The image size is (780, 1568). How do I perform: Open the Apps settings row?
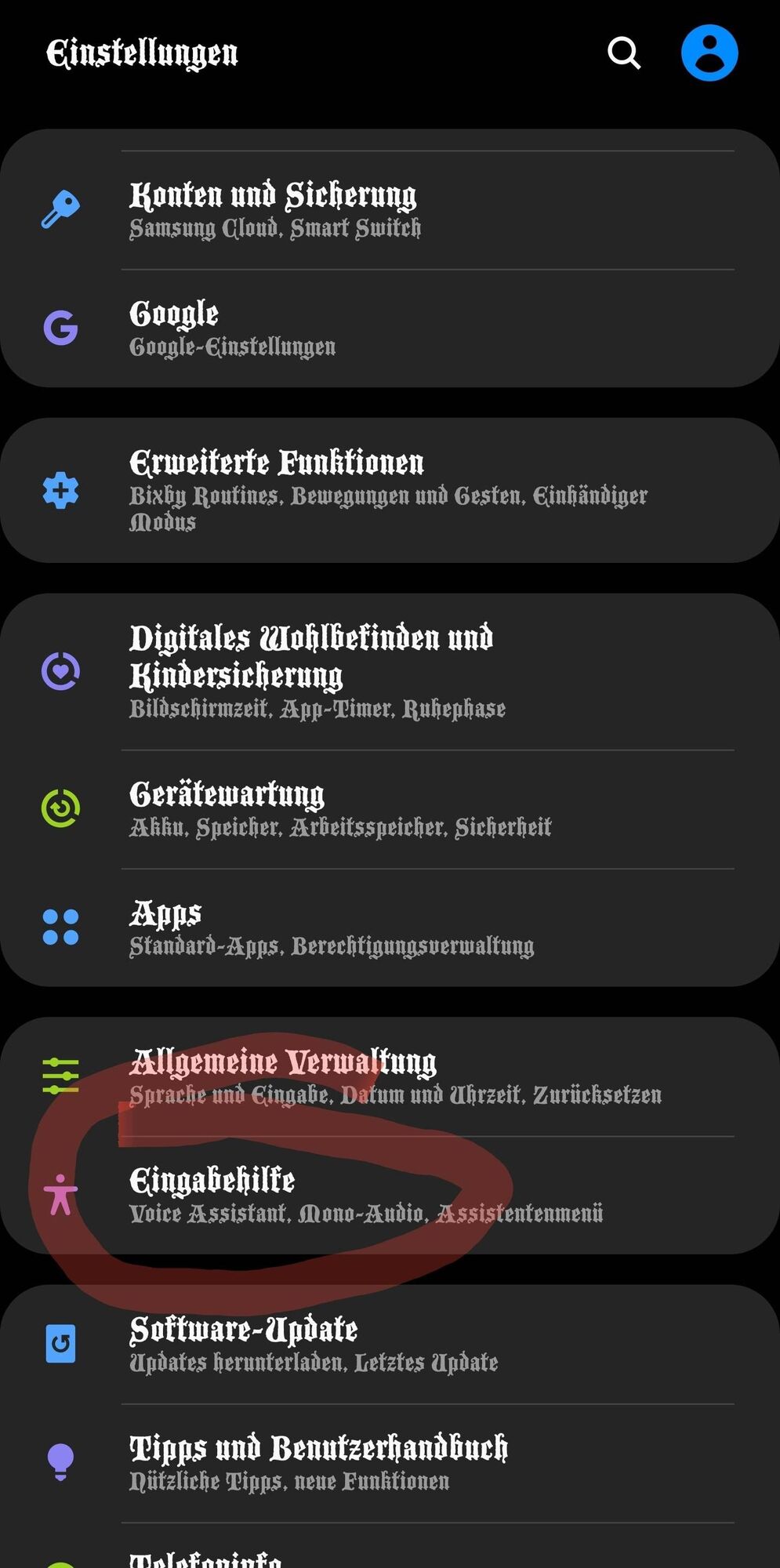click(390, 927)
